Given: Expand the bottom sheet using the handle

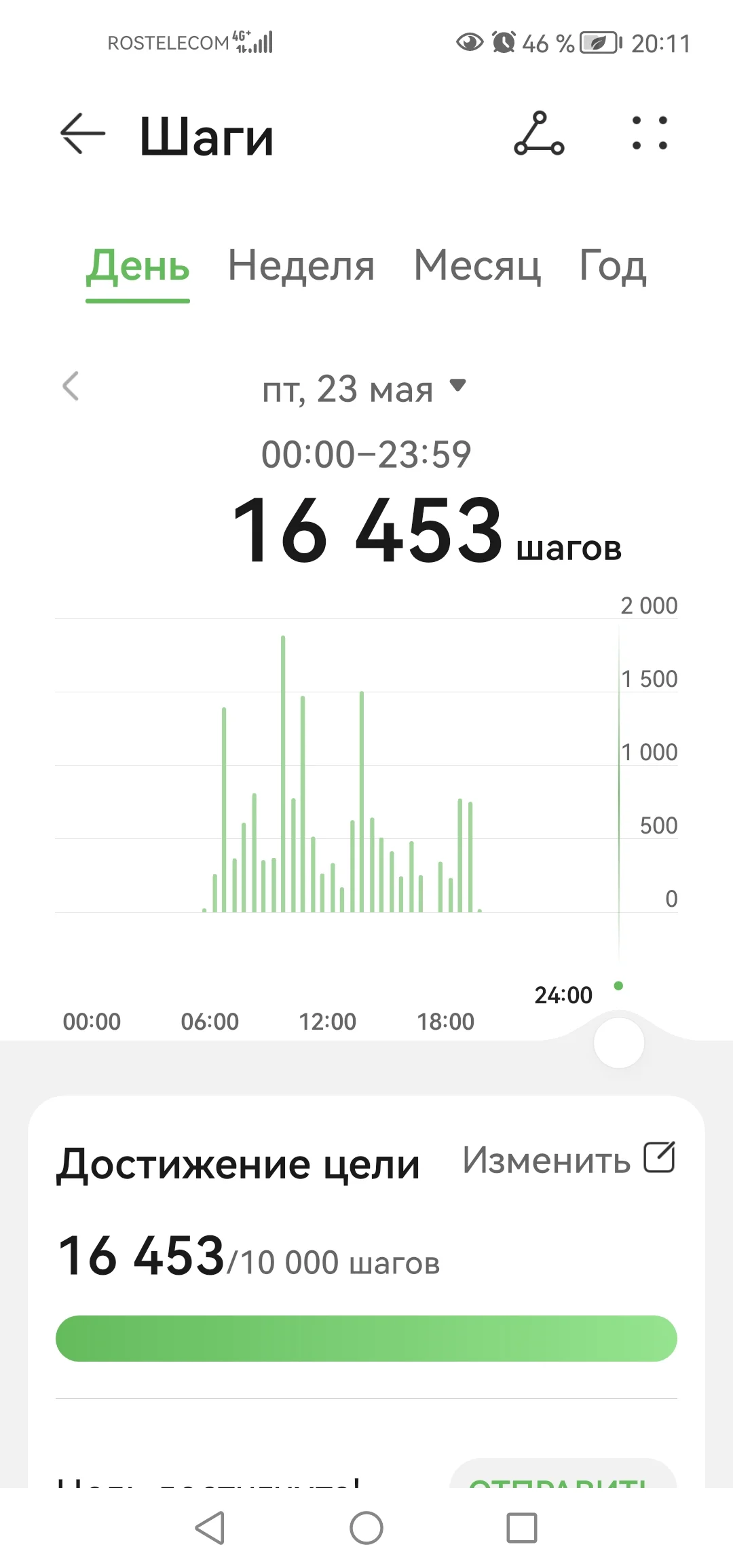Looking at the screenshot, I should coord(618,1043).
